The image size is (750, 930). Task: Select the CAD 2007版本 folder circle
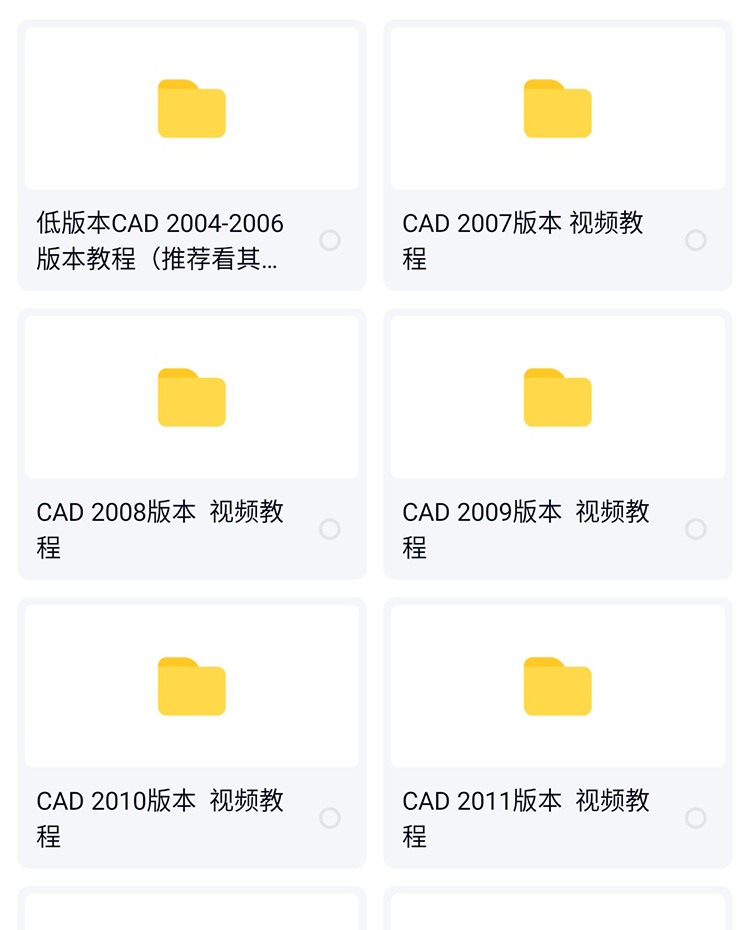click(x=696, y=240)
